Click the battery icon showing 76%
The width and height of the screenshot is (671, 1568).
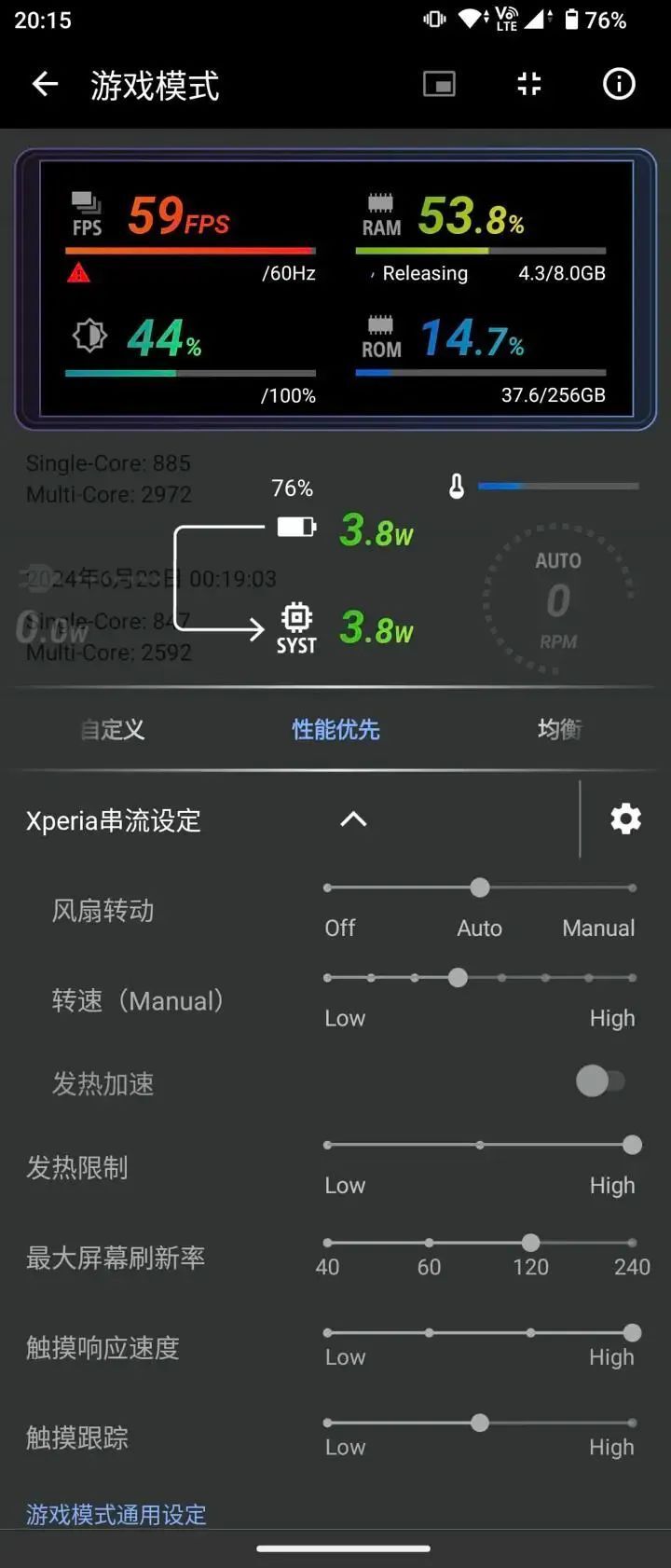point(295,526)
